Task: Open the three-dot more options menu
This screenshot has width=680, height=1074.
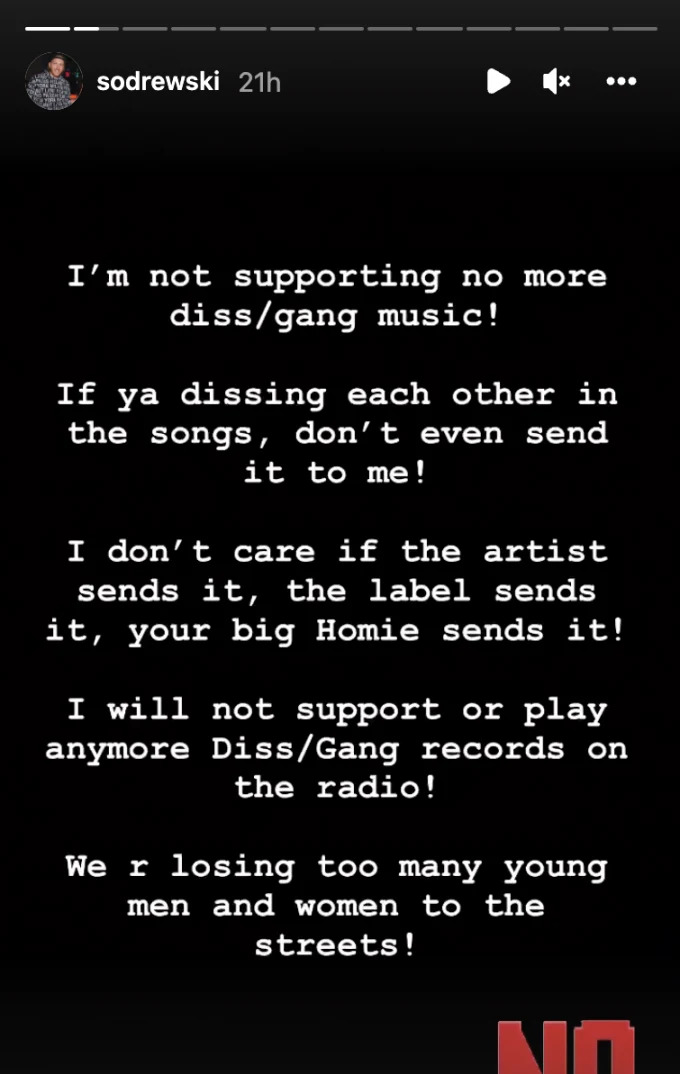Action: [x=621, y=82]
